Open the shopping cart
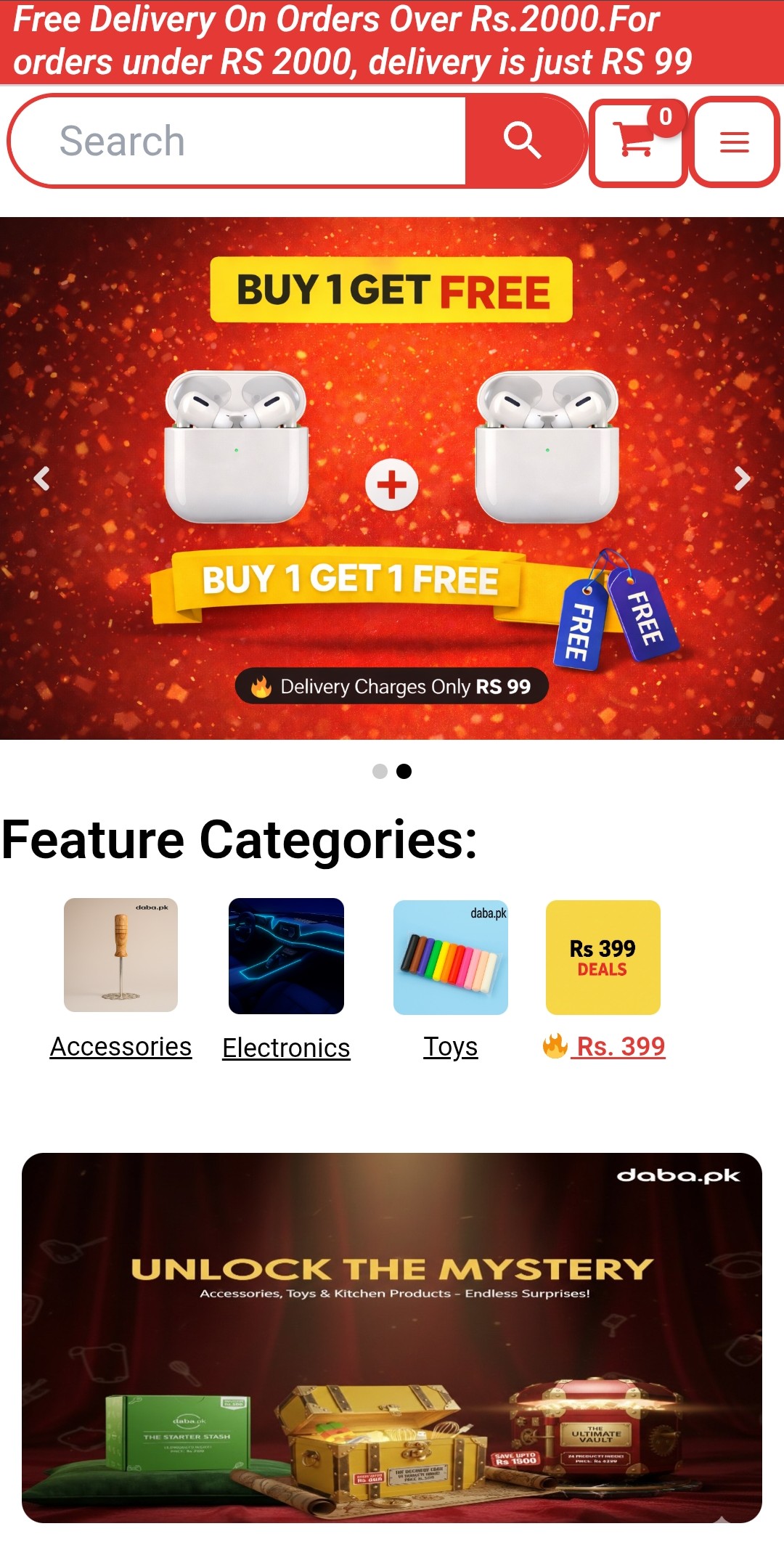The width and height of the screenshot is (784, 1550). [637, 141]
